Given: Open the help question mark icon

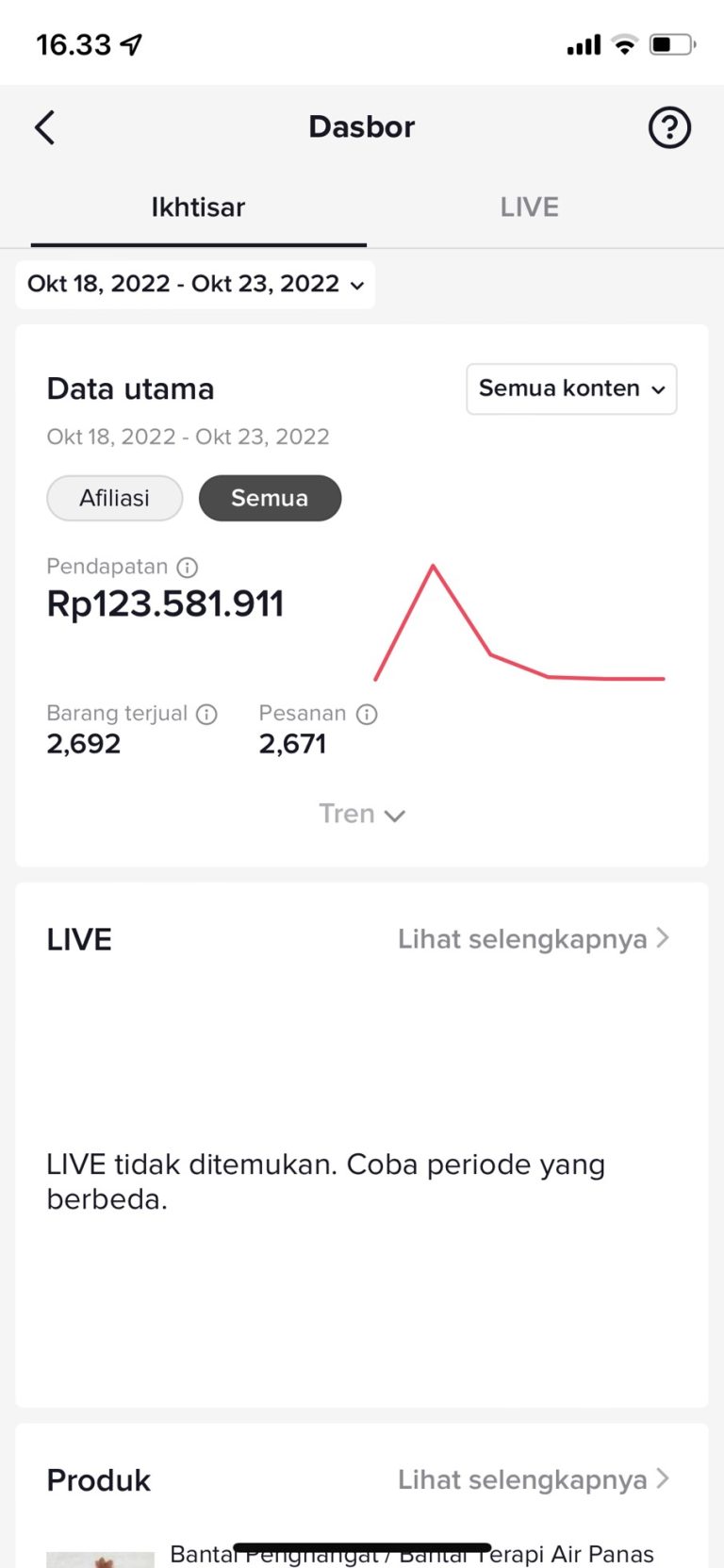Looking at the screenshot, I should coord(669,127).
